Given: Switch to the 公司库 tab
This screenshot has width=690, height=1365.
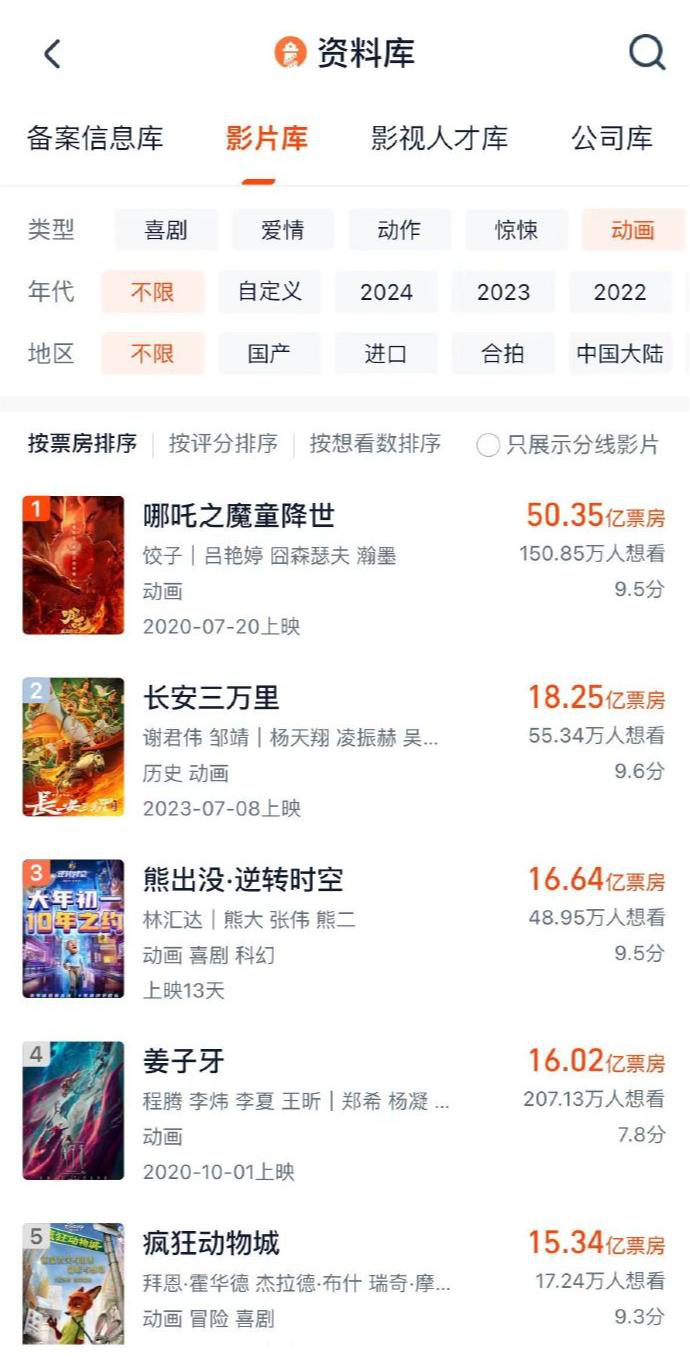Looking at the screenshot, I should pyautogui.click(x=612, y=138).
